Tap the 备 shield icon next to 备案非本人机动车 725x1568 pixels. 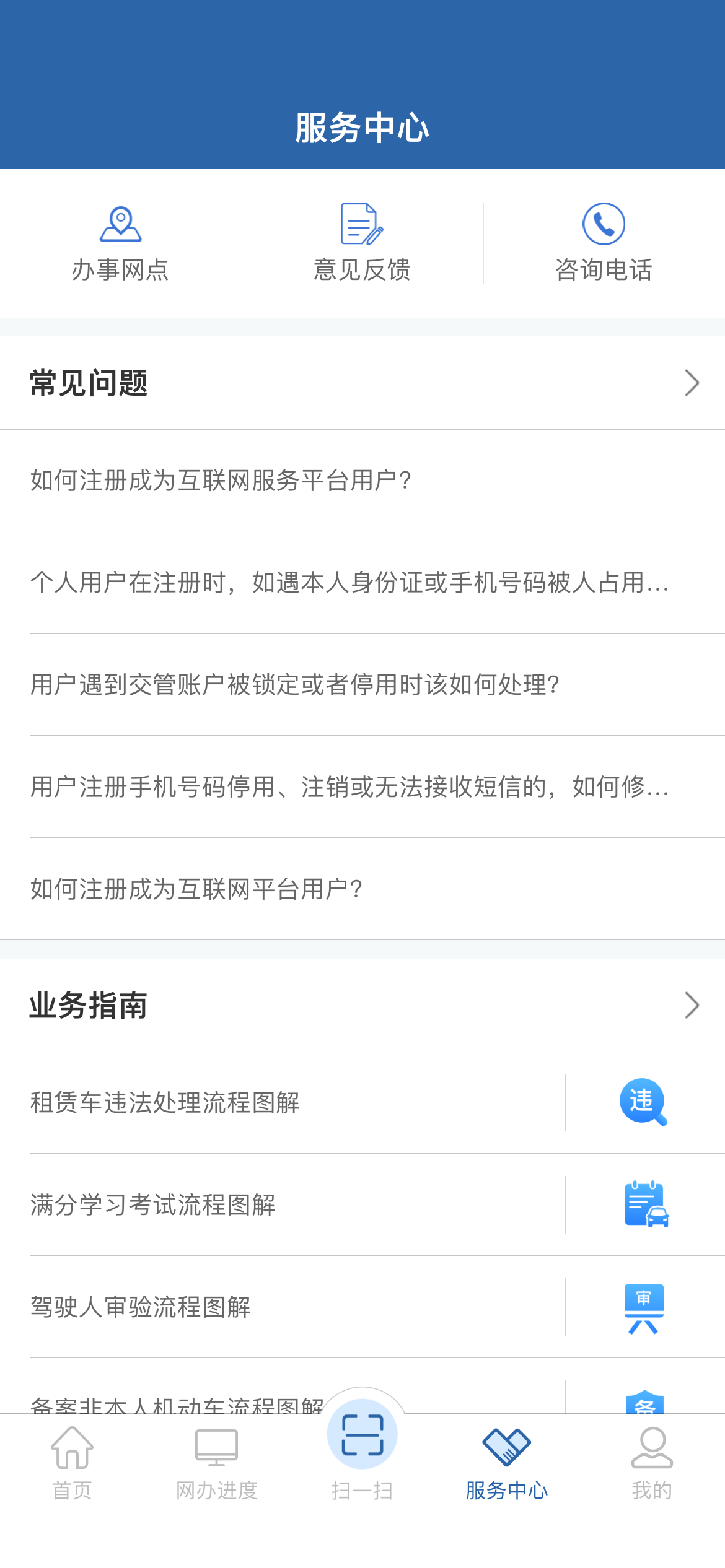click(x=644, y=1405)
